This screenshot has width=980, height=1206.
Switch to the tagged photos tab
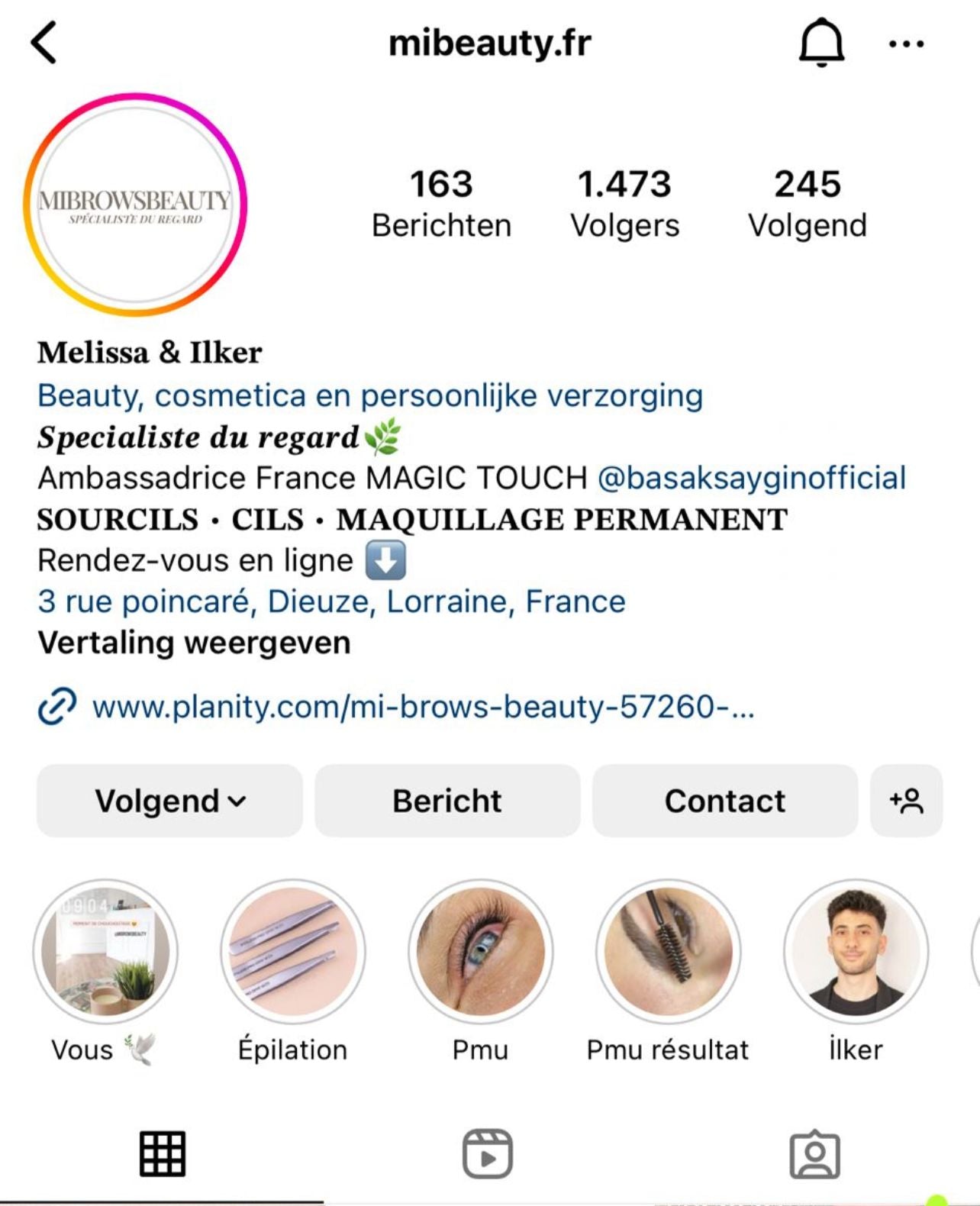click(814, 1153)
